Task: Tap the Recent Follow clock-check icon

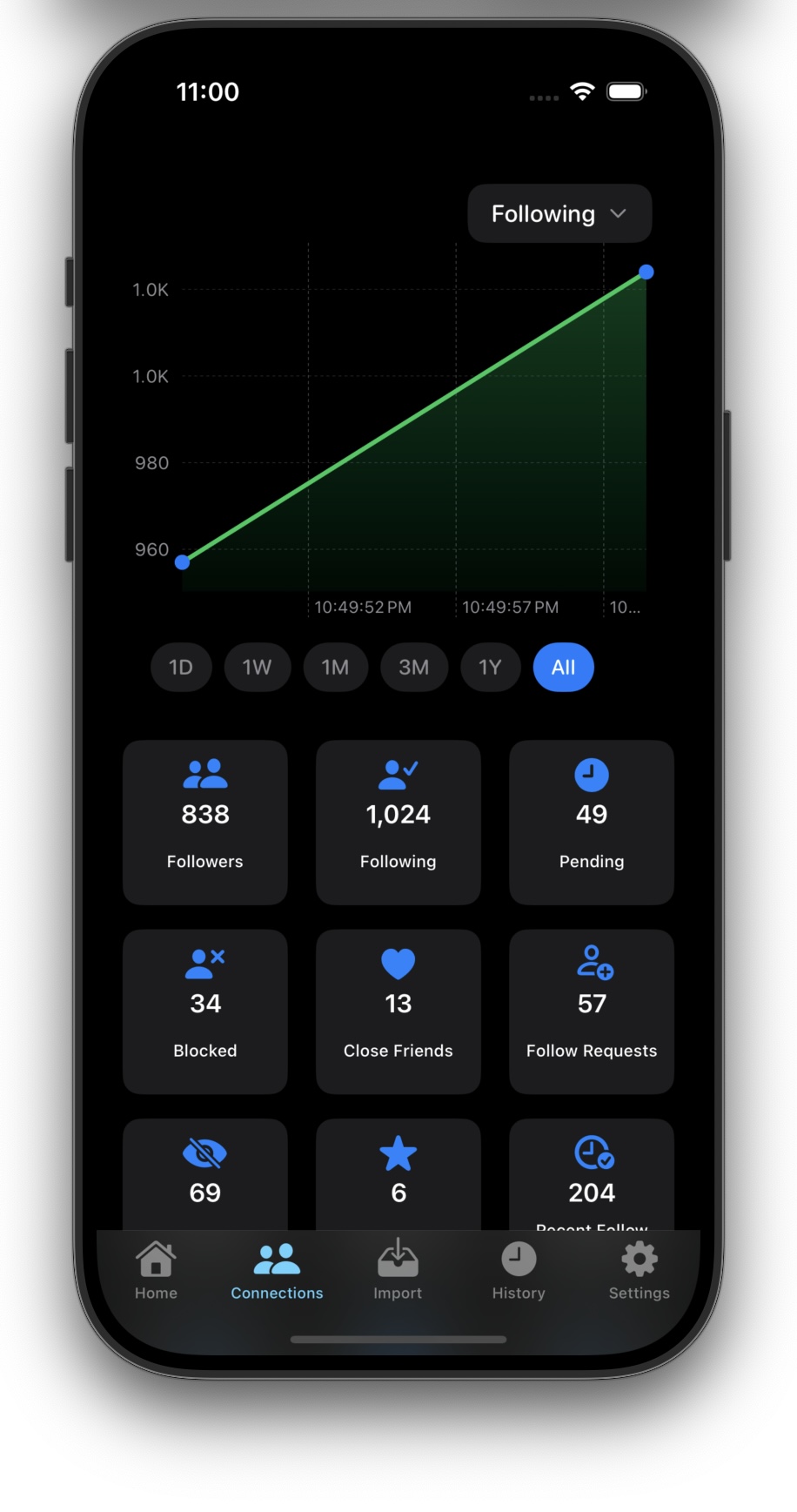Action: coord(591,1153)
